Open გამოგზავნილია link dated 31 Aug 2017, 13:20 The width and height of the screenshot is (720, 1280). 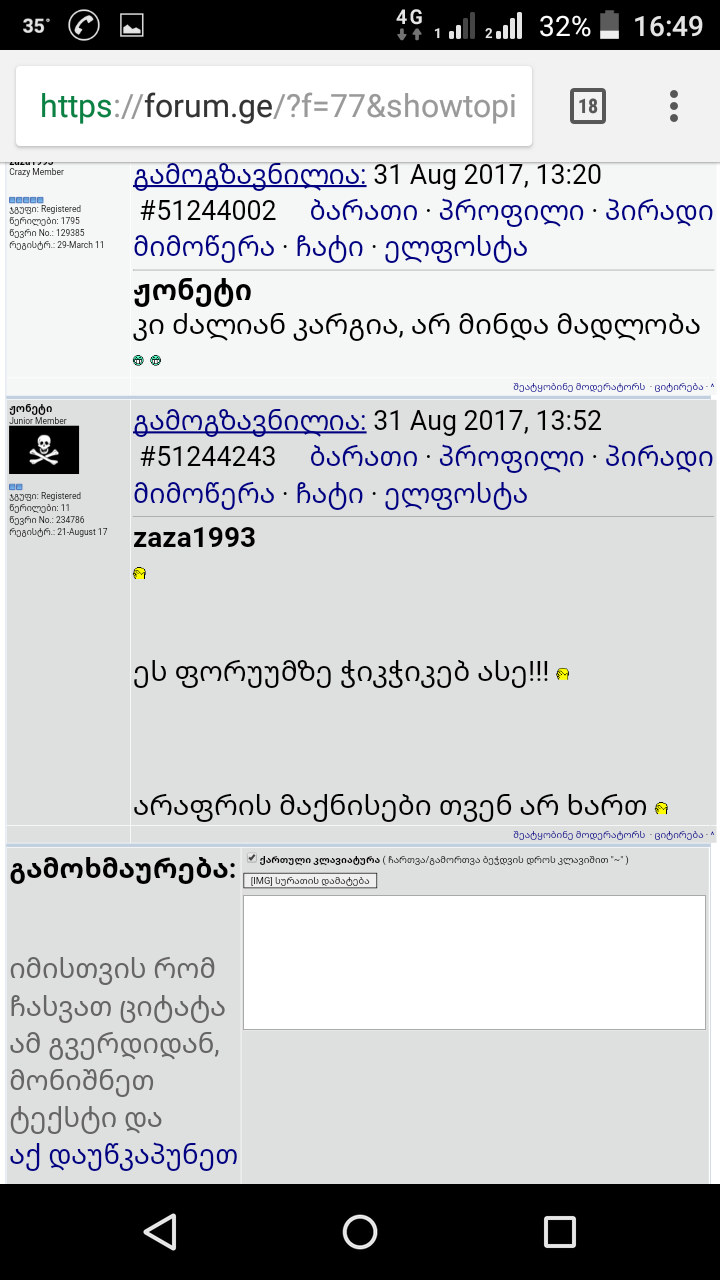click(250, 176)
